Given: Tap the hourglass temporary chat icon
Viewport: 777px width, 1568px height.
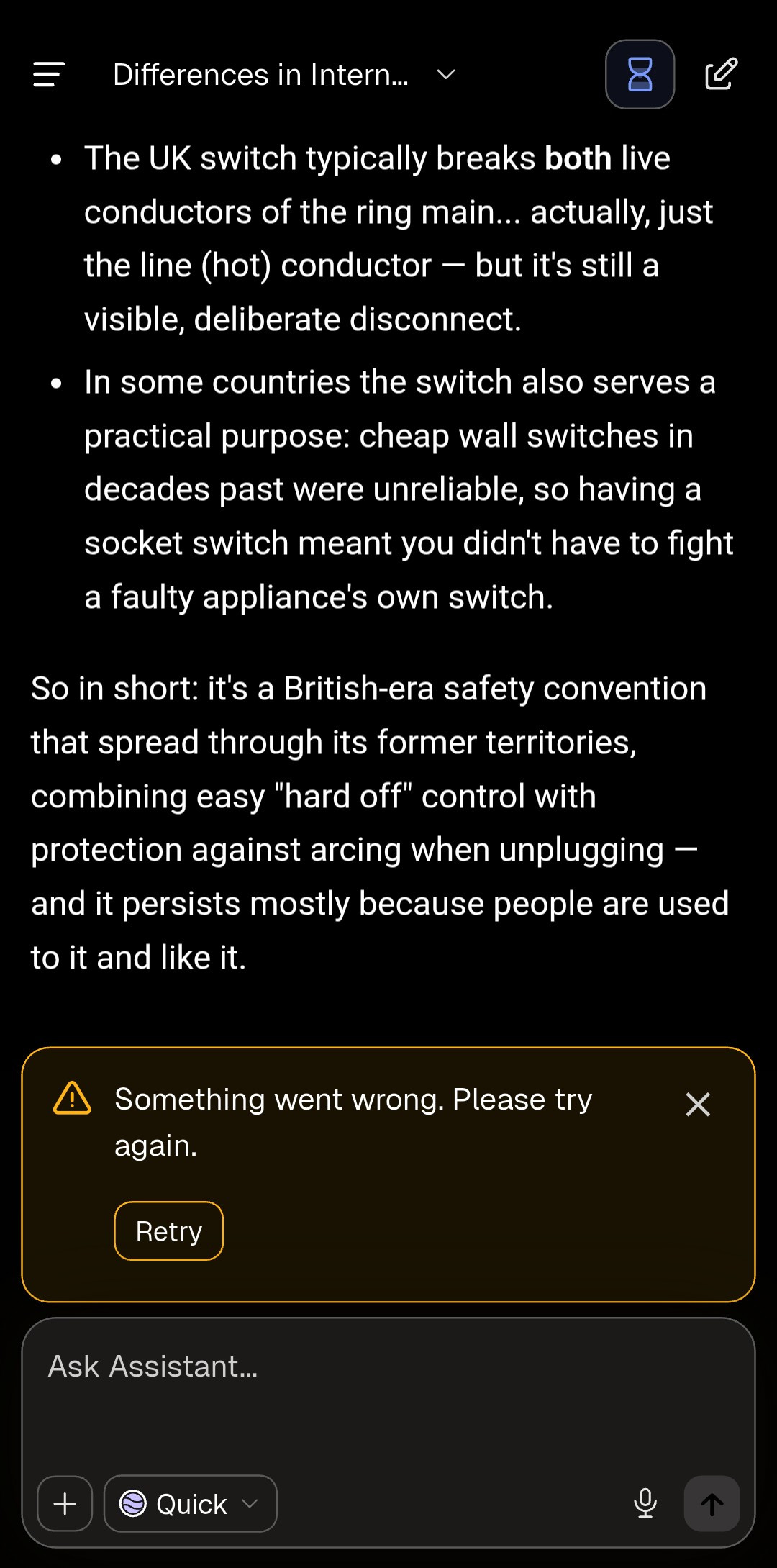Looking at the screenshot, I should 640,74.
